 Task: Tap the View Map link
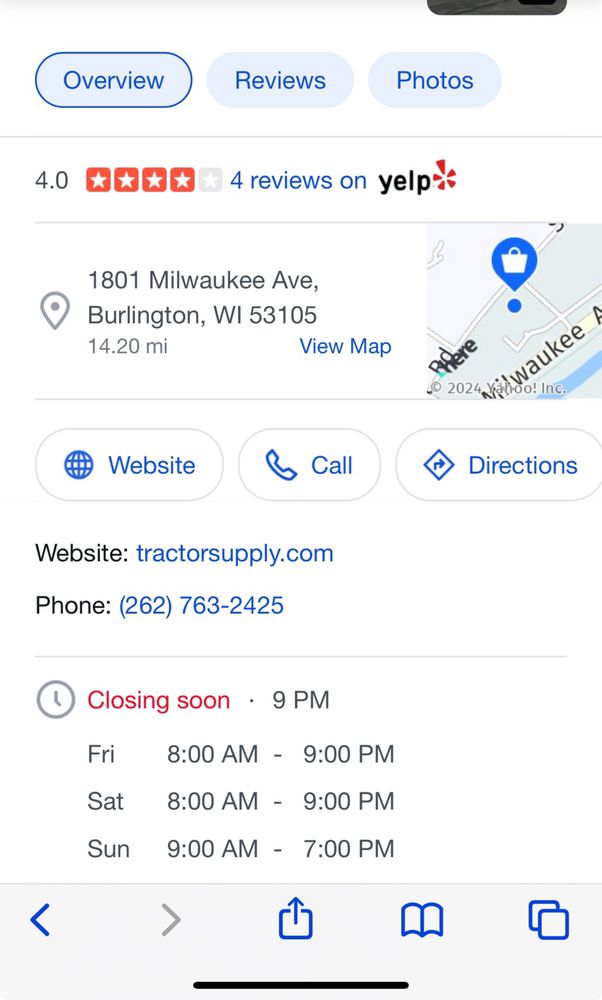click(345, 346)
